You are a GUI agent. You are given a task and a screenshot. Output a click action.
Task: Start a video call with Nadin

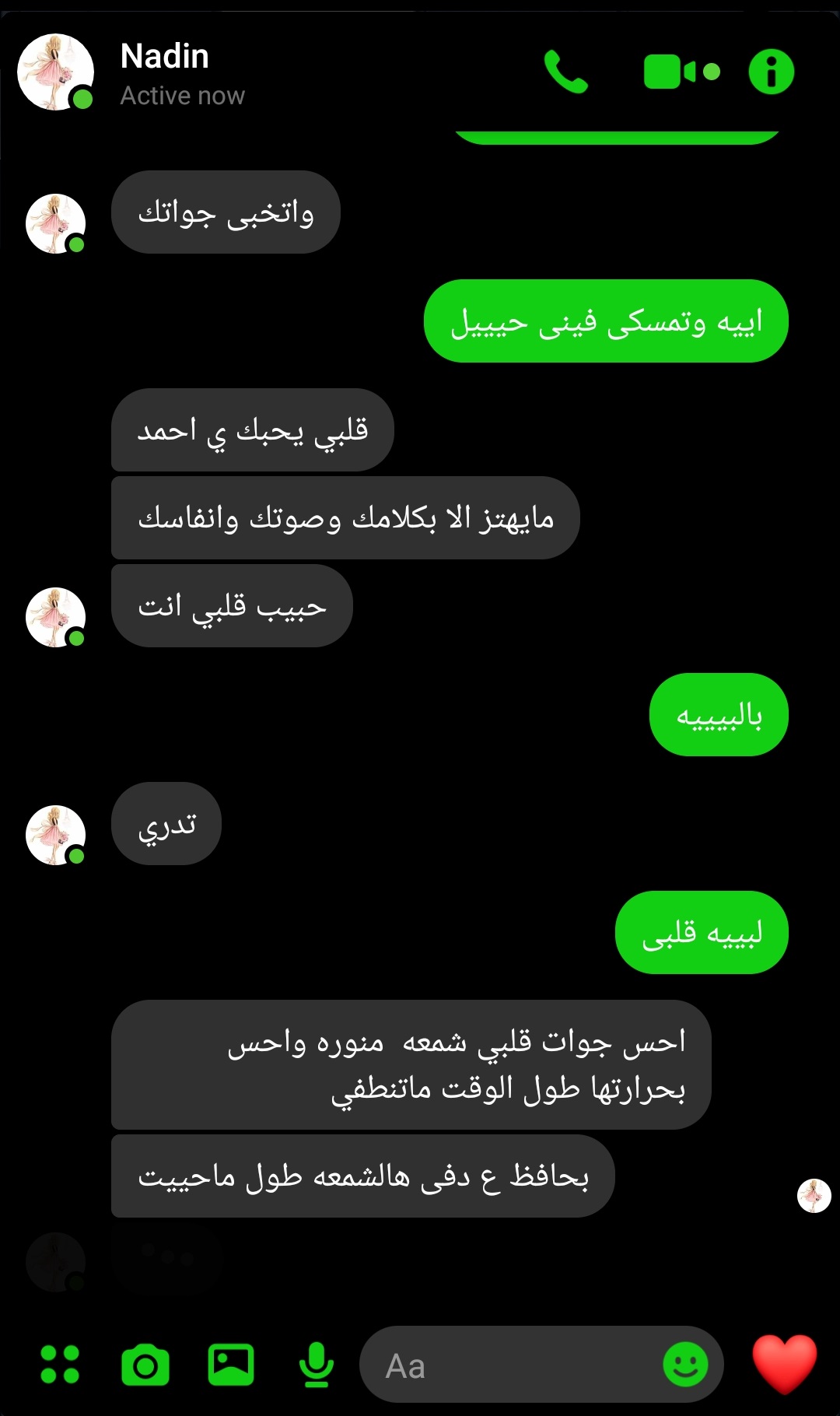[681, 72]
